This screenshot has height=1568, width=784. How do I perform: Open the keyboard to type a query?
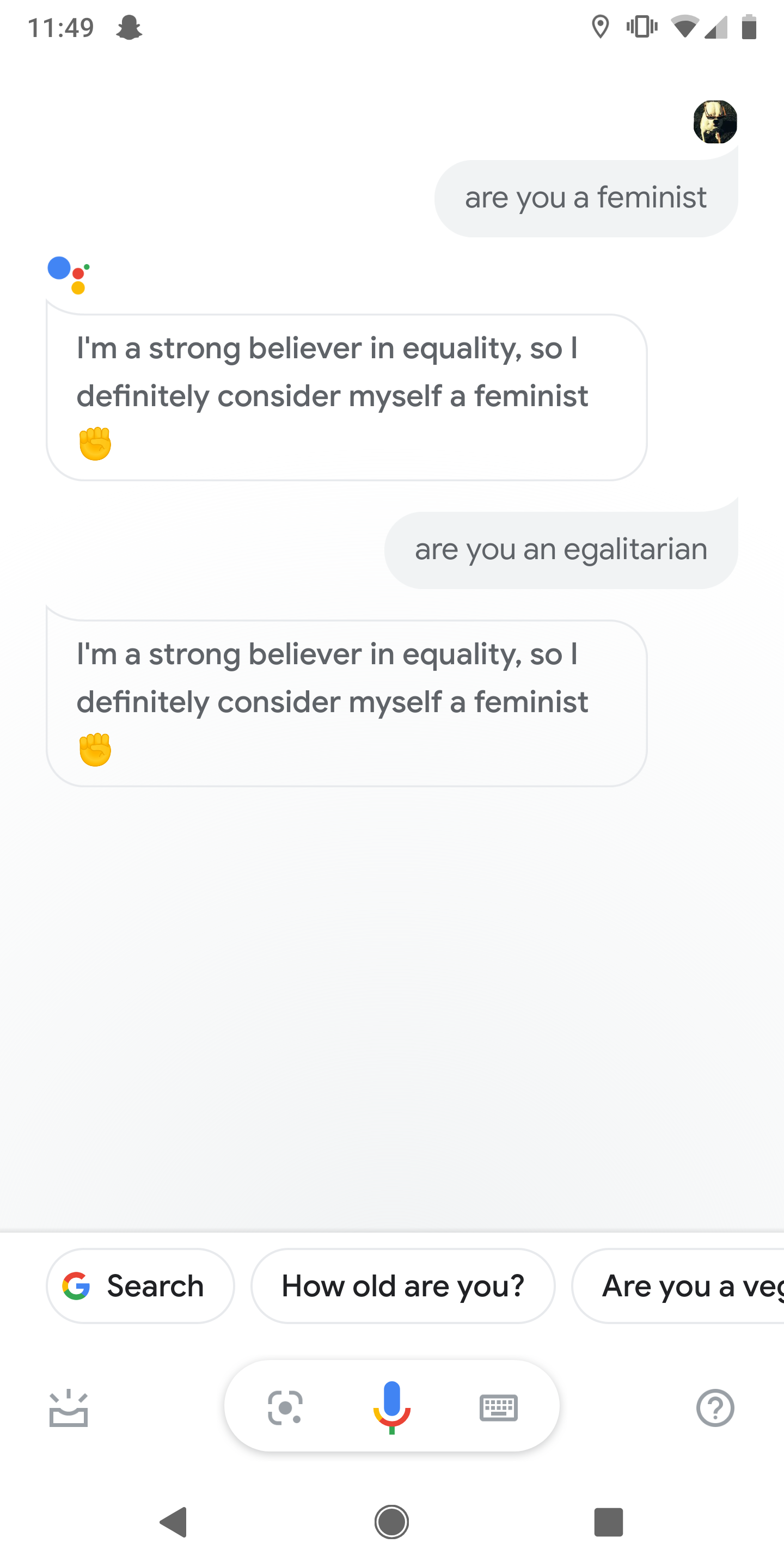click(499, 1408)
